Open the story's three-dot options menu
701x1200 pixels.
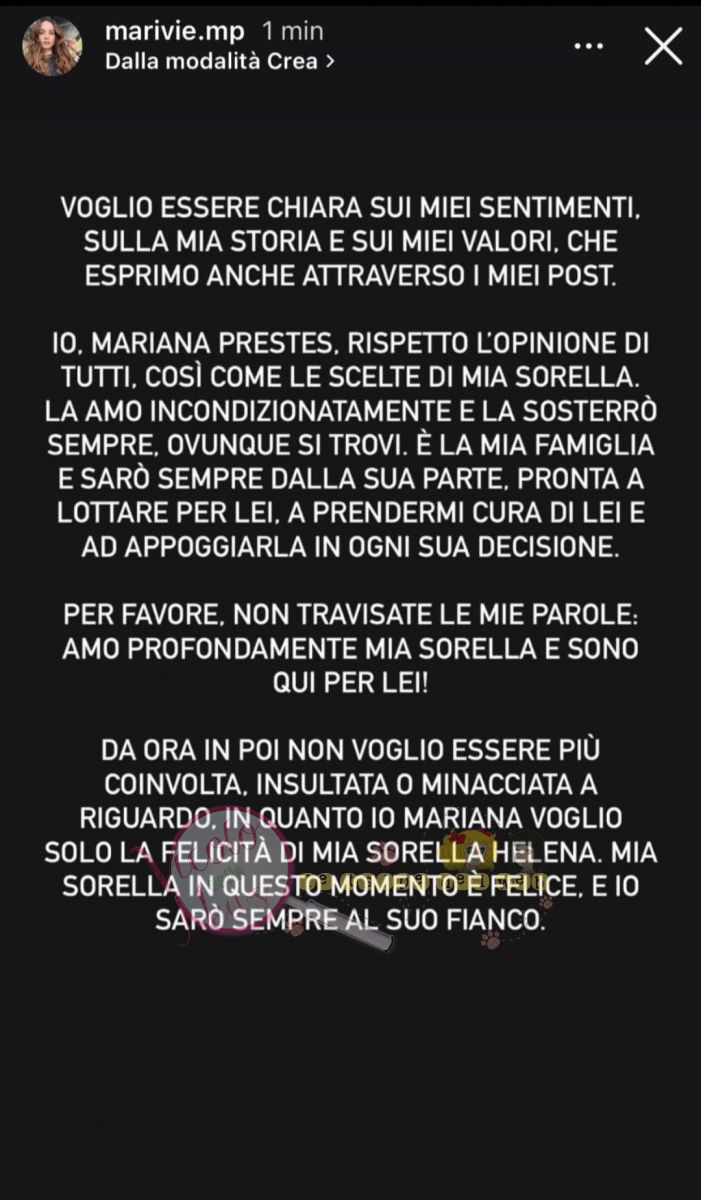click(591, 46)
